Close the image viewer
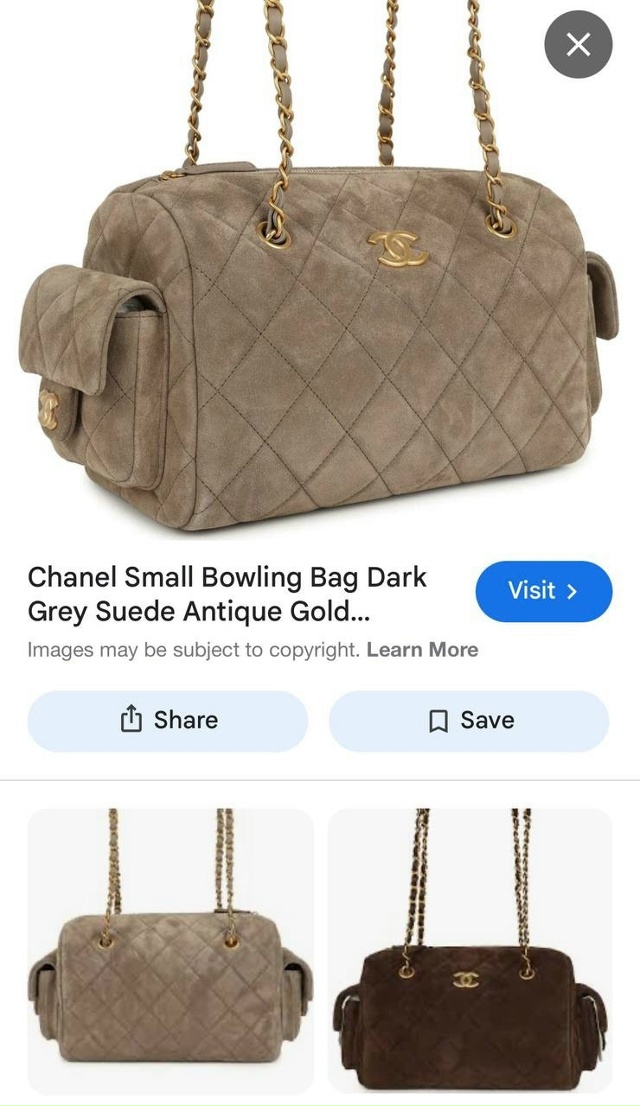 (x=578, y=45)
